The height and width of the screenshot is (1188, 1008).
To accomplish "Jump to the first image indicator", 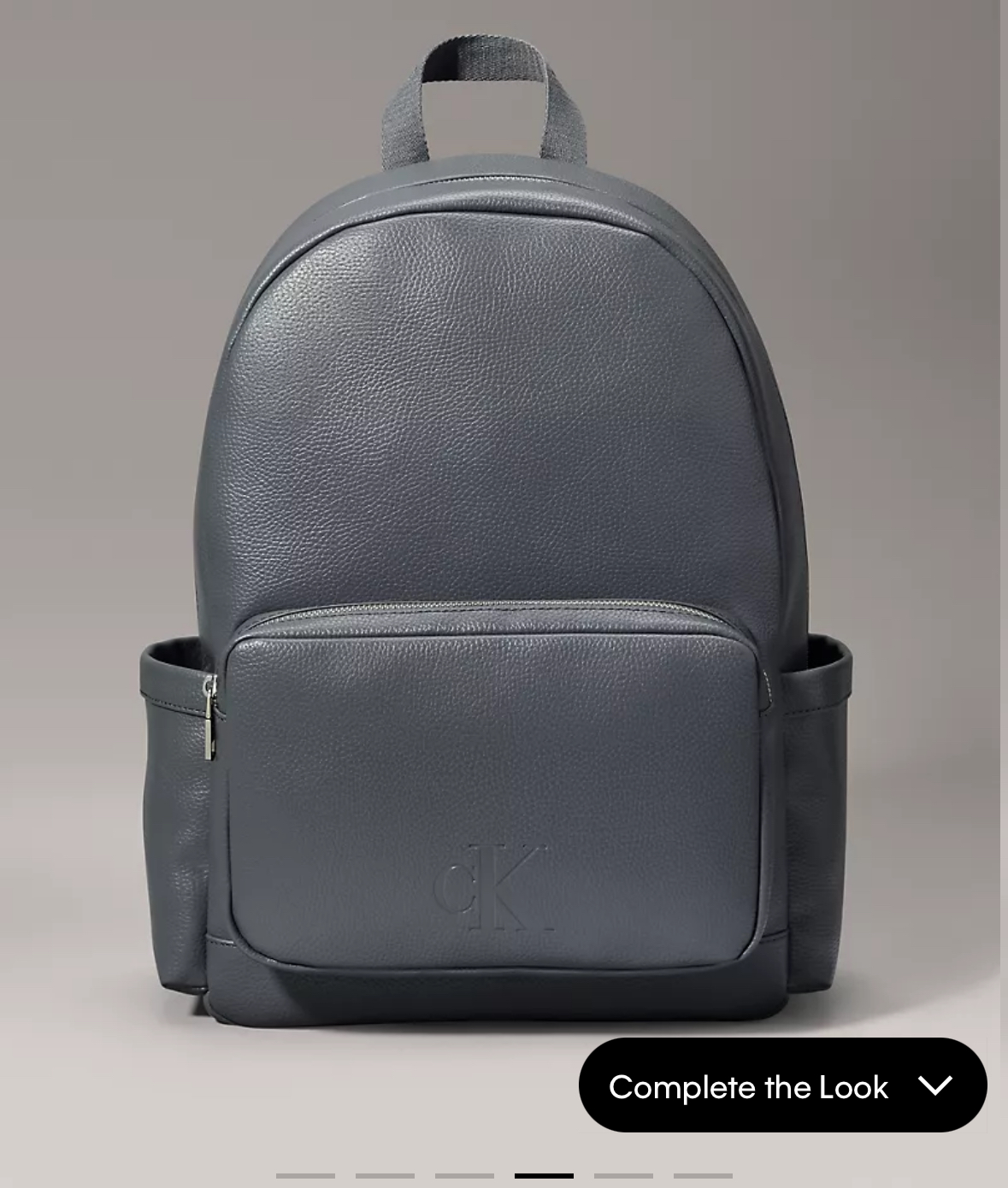I will pyautogui.click(x=305, y=1176).
